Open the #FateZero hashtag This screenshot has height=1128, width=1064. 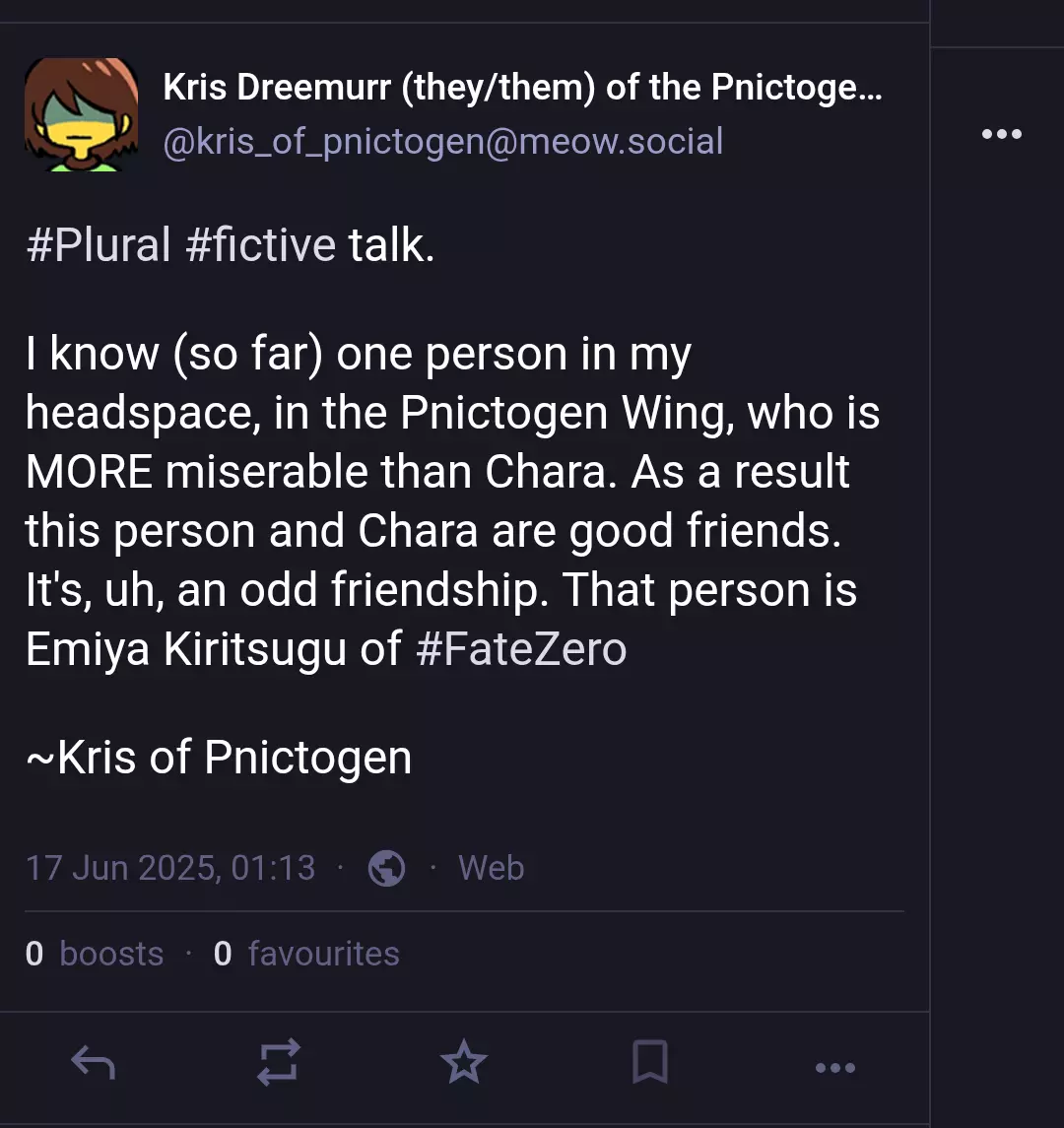(x=521, y=649)
